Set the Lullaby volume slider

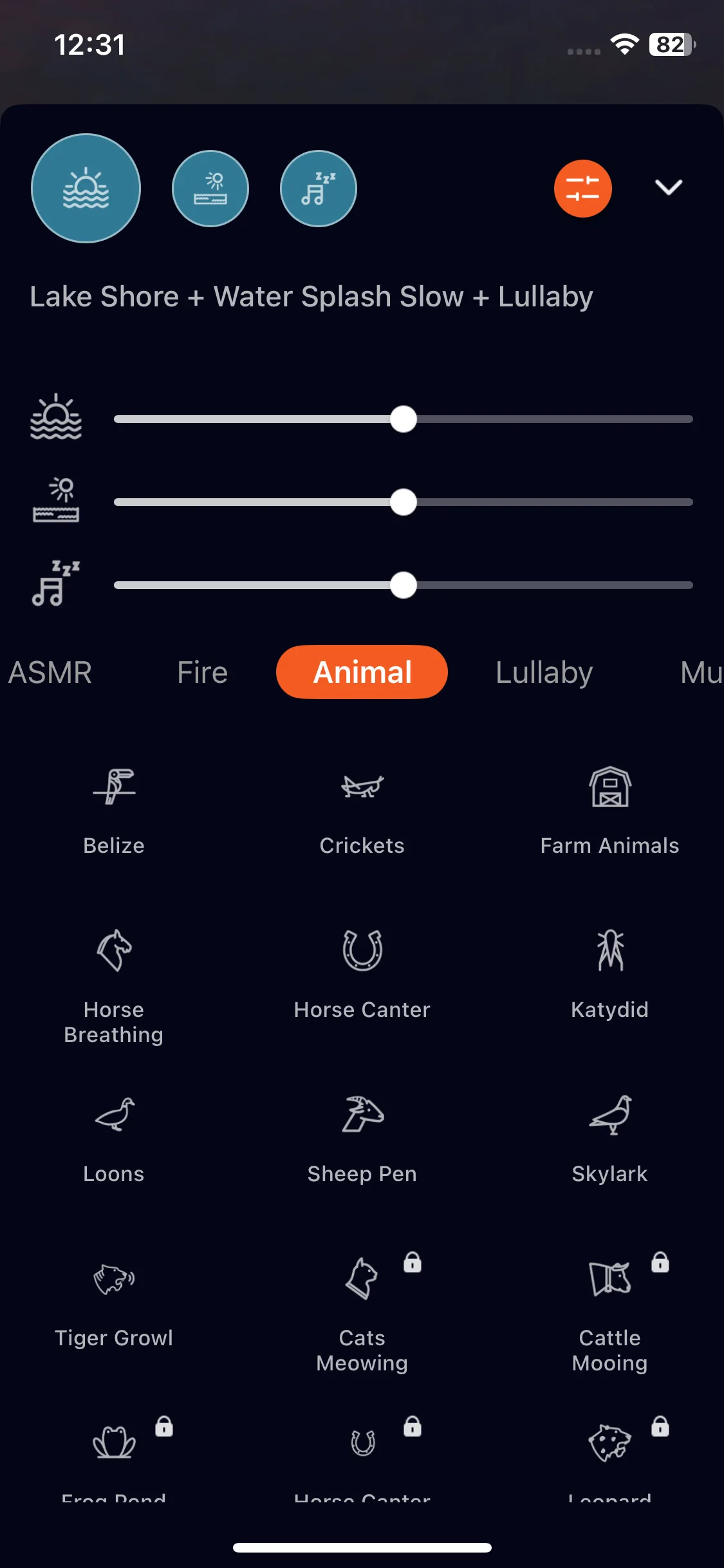click(x=404, y=585)
